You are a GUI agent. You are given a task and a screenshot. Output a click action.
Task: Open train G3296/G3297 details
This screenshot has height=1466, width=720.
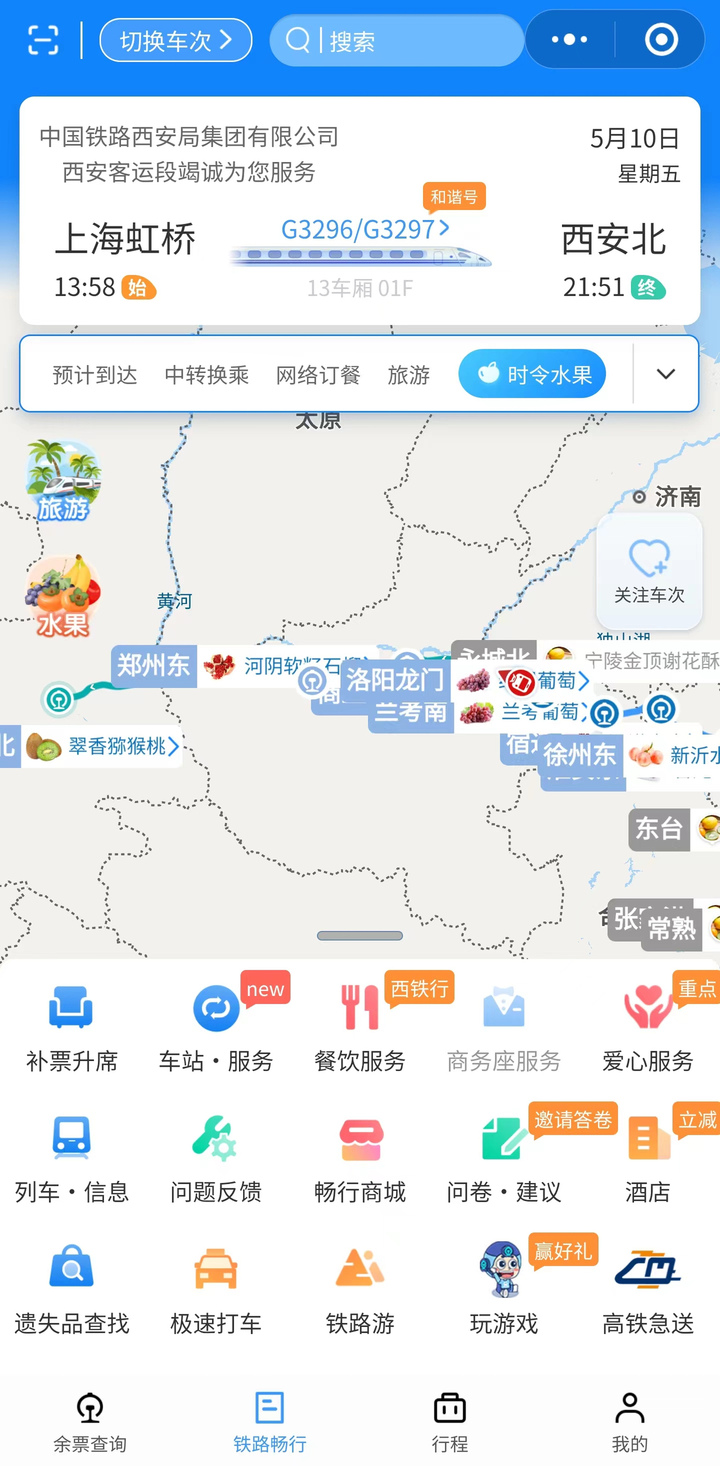click(364, 230)
